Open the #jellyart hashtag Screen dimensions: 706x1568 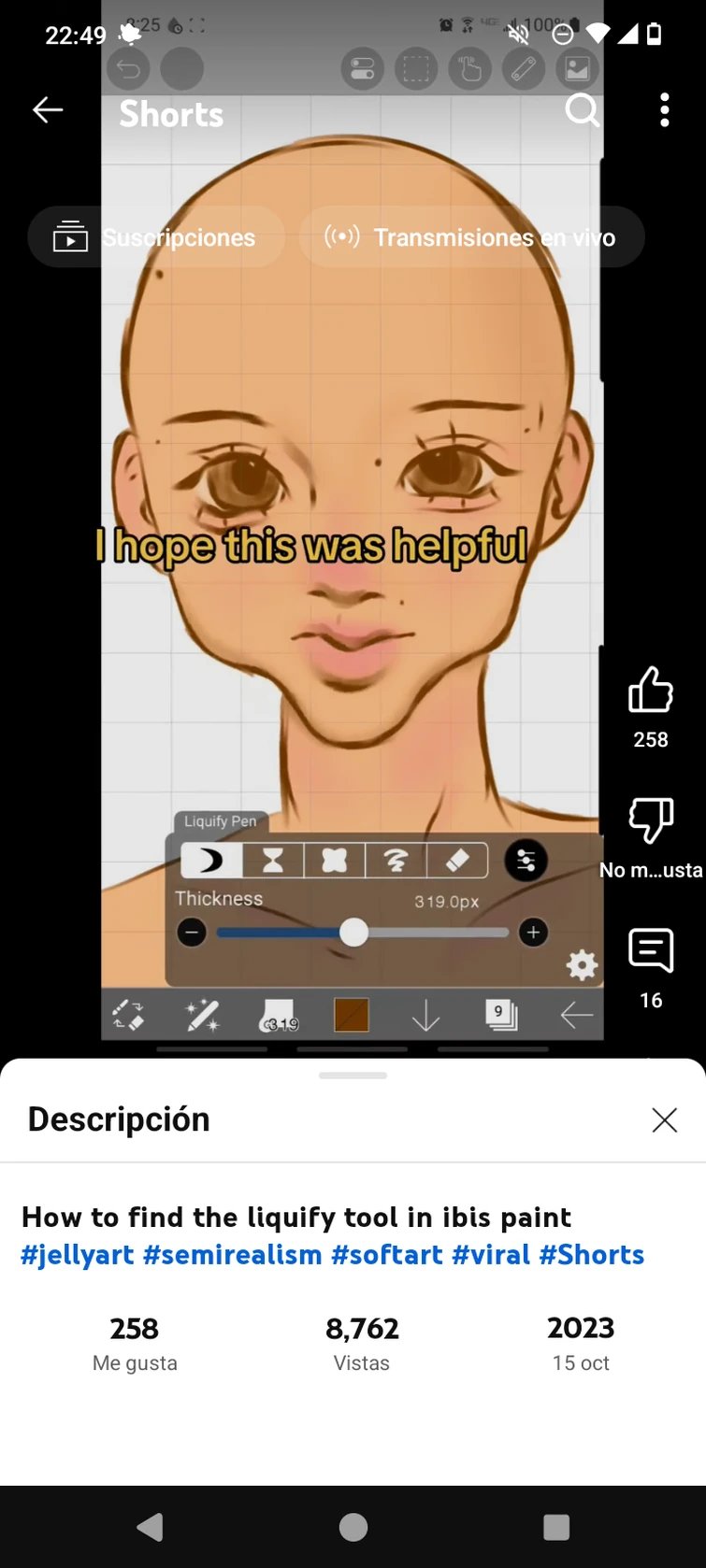[78, 1255]
